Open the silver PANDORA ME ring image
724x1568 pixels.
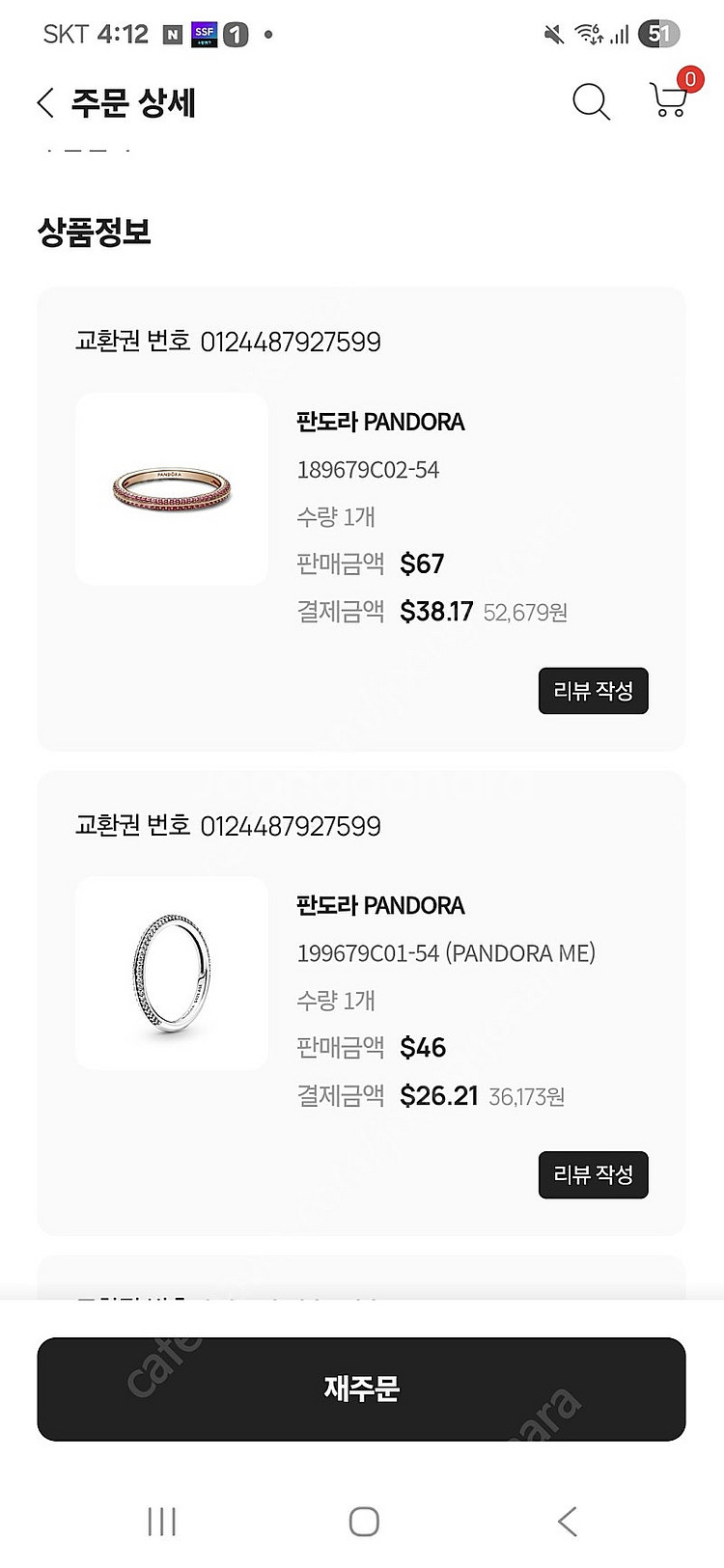172,973
